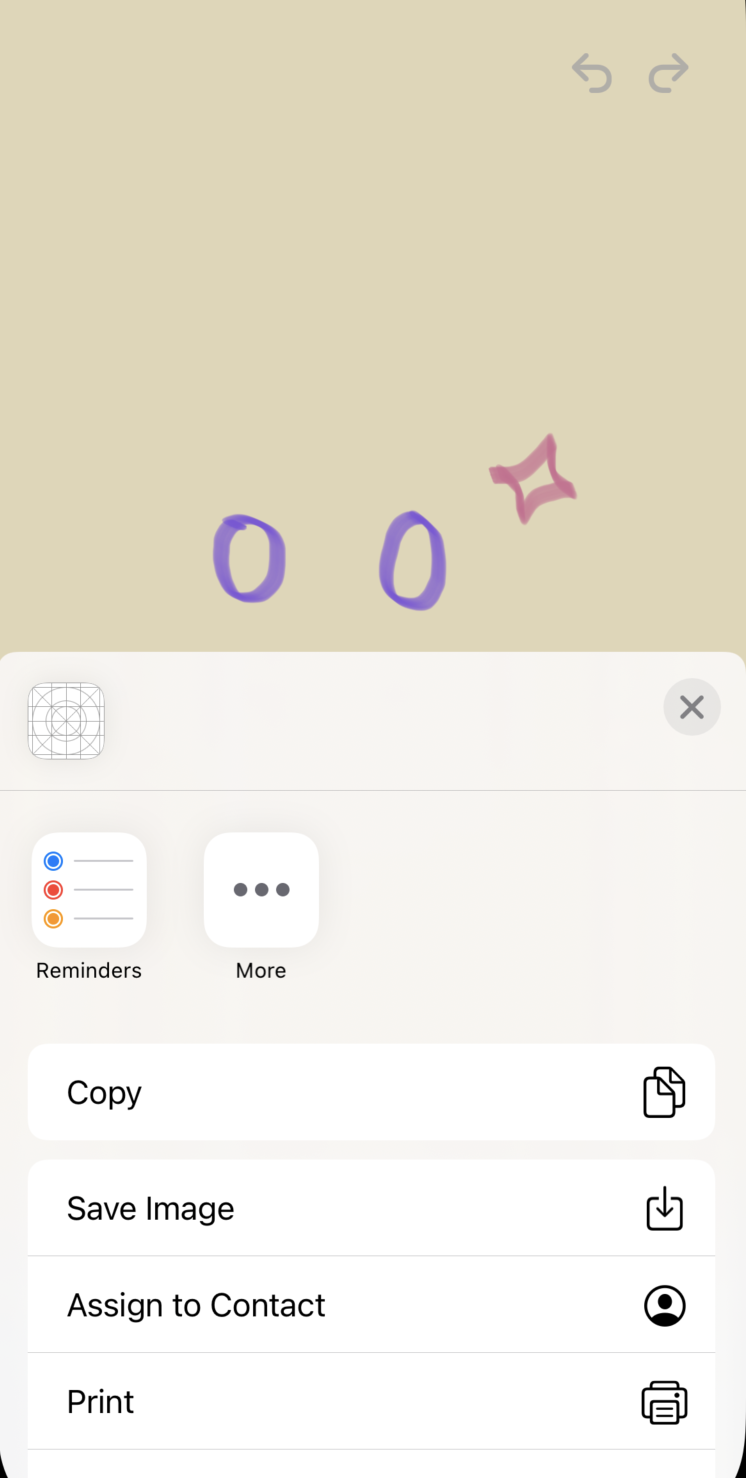The width and height of the screenshot is (746, 1478).
Task: Click the Undo arrow icon
Action: point(591,74)
